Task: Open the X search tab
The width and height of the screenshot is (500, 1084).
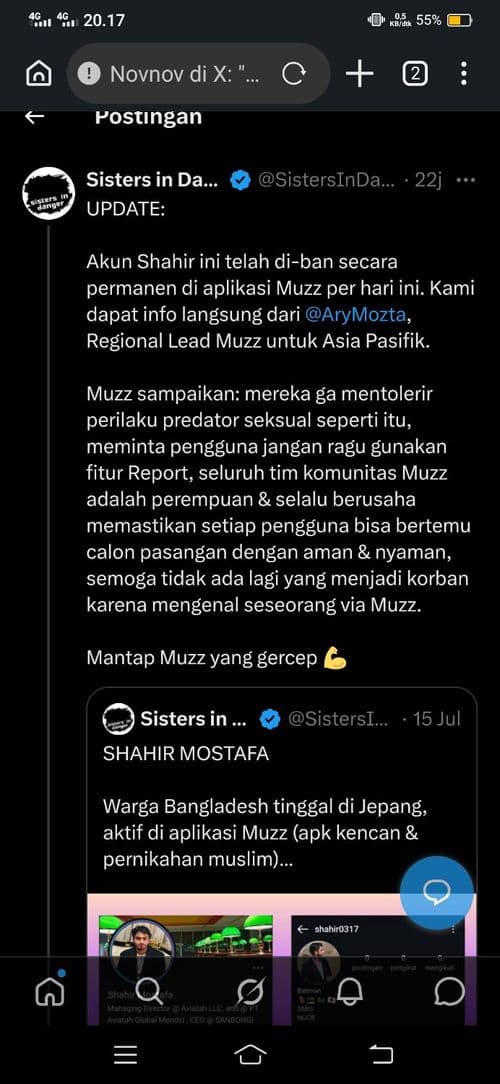Action: click(x=151, y=992)
